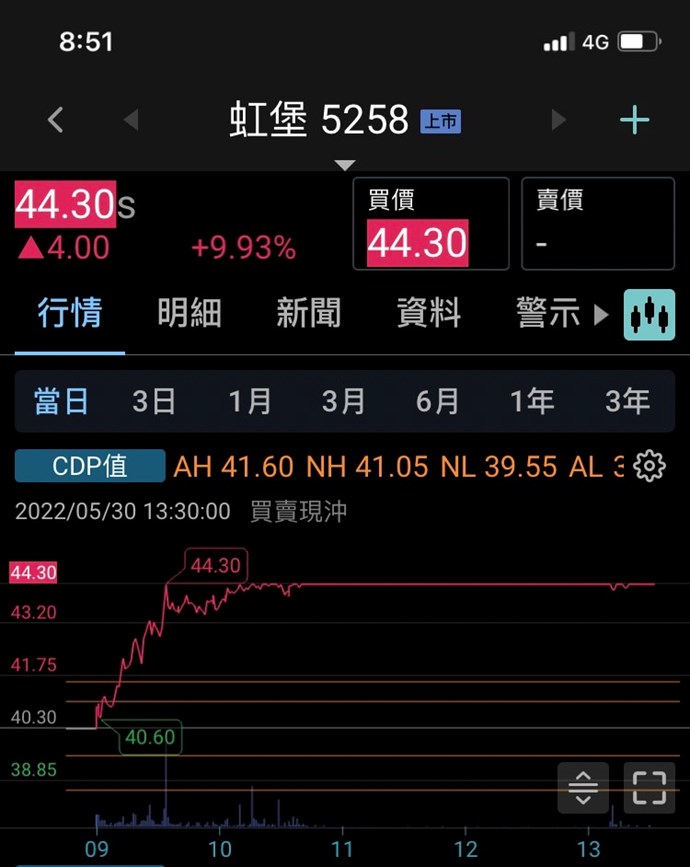The width and height of the screenshot is (690, 867).
Task: Switch chart to the 3月 range
Action: coord(343,402)
